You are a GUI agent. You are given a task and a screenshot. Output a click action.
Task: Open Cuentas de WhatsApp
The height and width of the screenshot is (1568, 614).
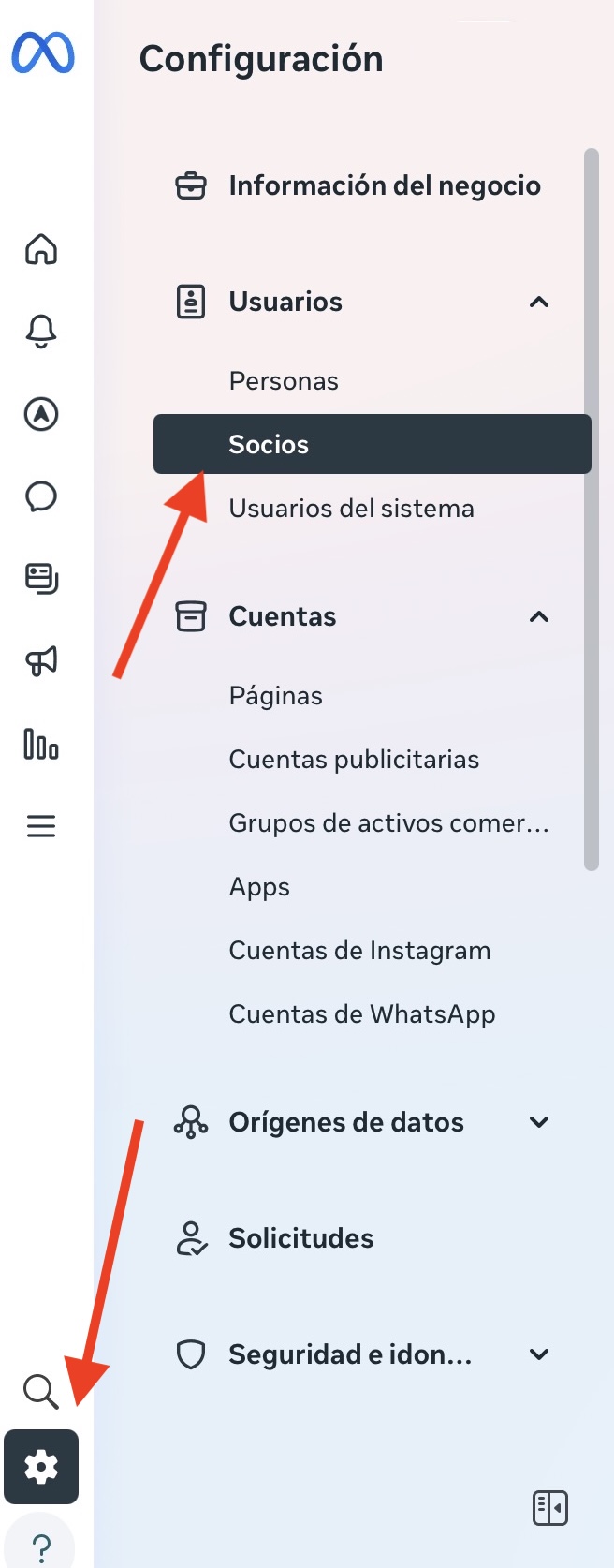(x=361, y=1014)
